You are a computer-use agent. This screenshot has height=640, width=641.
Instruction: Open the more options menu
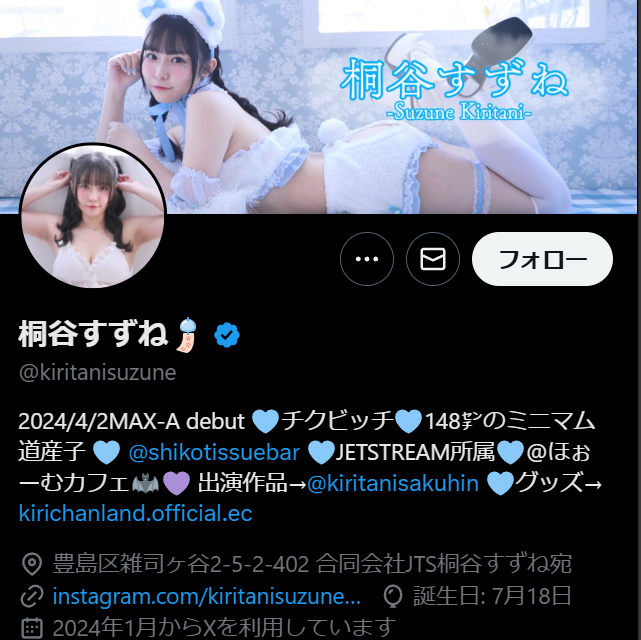[x=367, y=259]
